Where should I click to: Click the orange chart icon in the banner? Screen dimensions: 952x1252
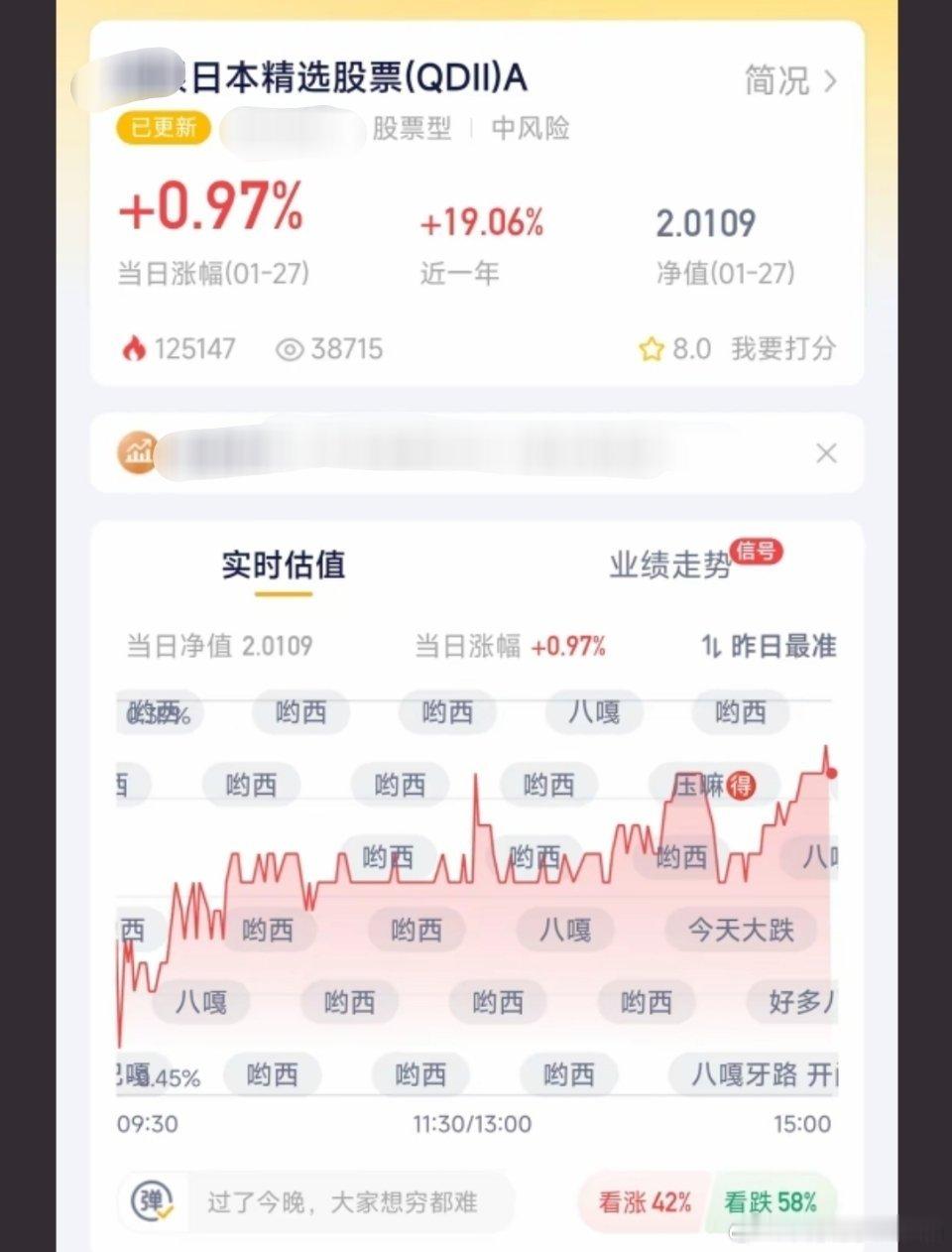tap(139, 452)
